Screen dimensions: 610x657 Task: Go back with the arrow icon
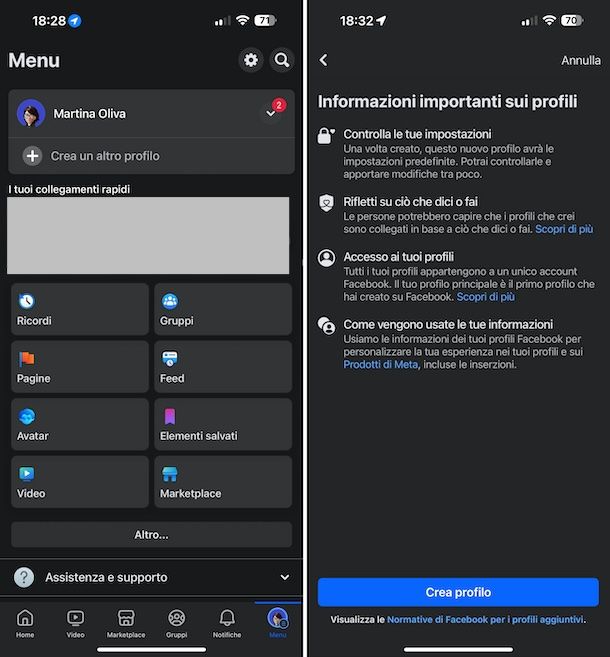click(x=323, y=61)
